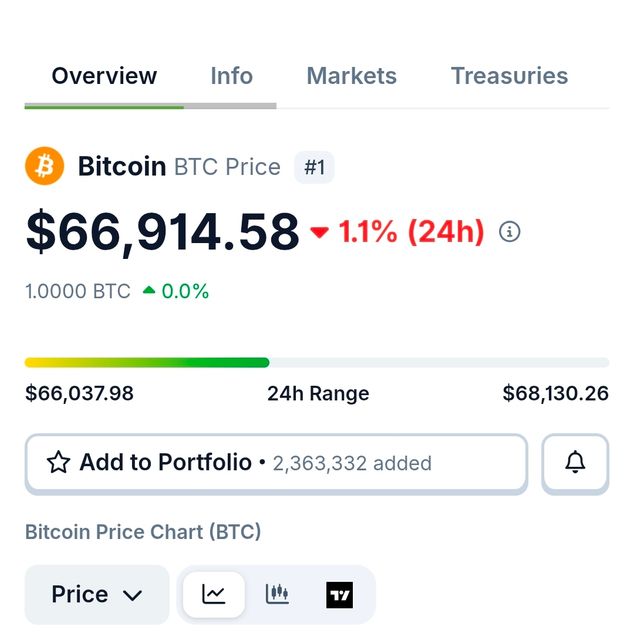
Task: Select the Overview tab
Action: coord(104,76)
